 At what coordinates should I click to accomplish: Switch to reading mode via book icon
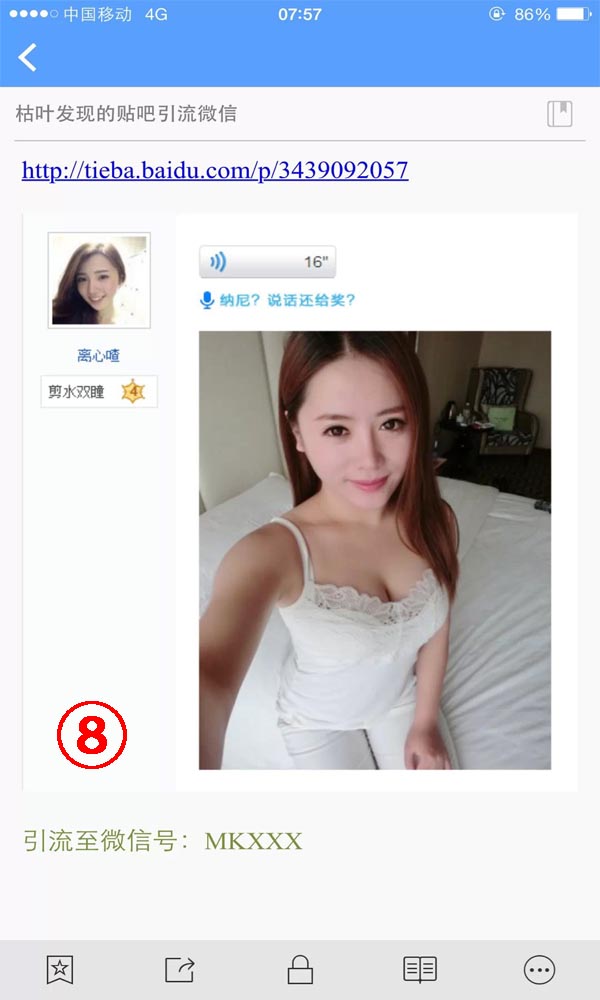(420, 969)
